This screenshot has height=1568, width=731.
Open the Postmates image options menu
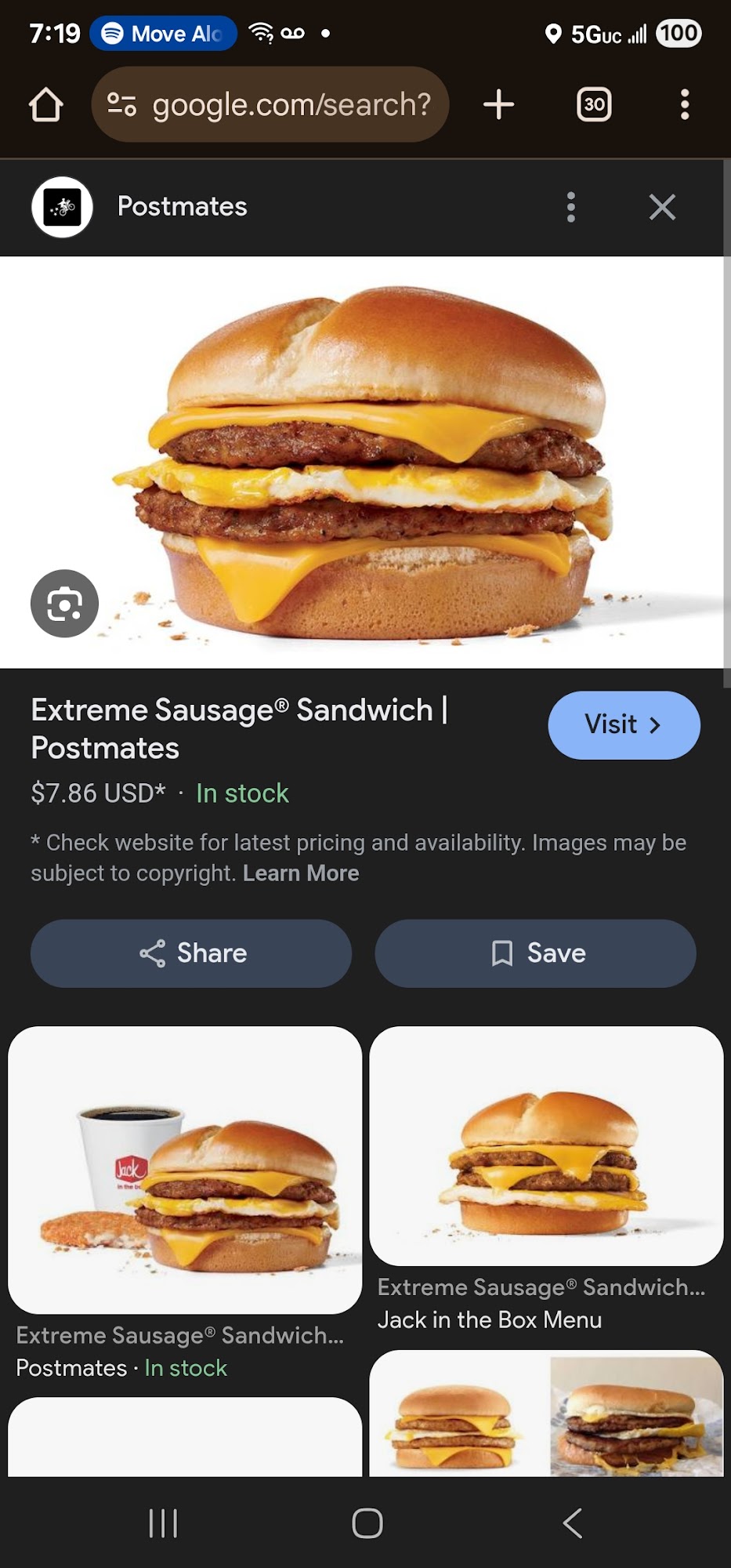[x=571, y=207]
